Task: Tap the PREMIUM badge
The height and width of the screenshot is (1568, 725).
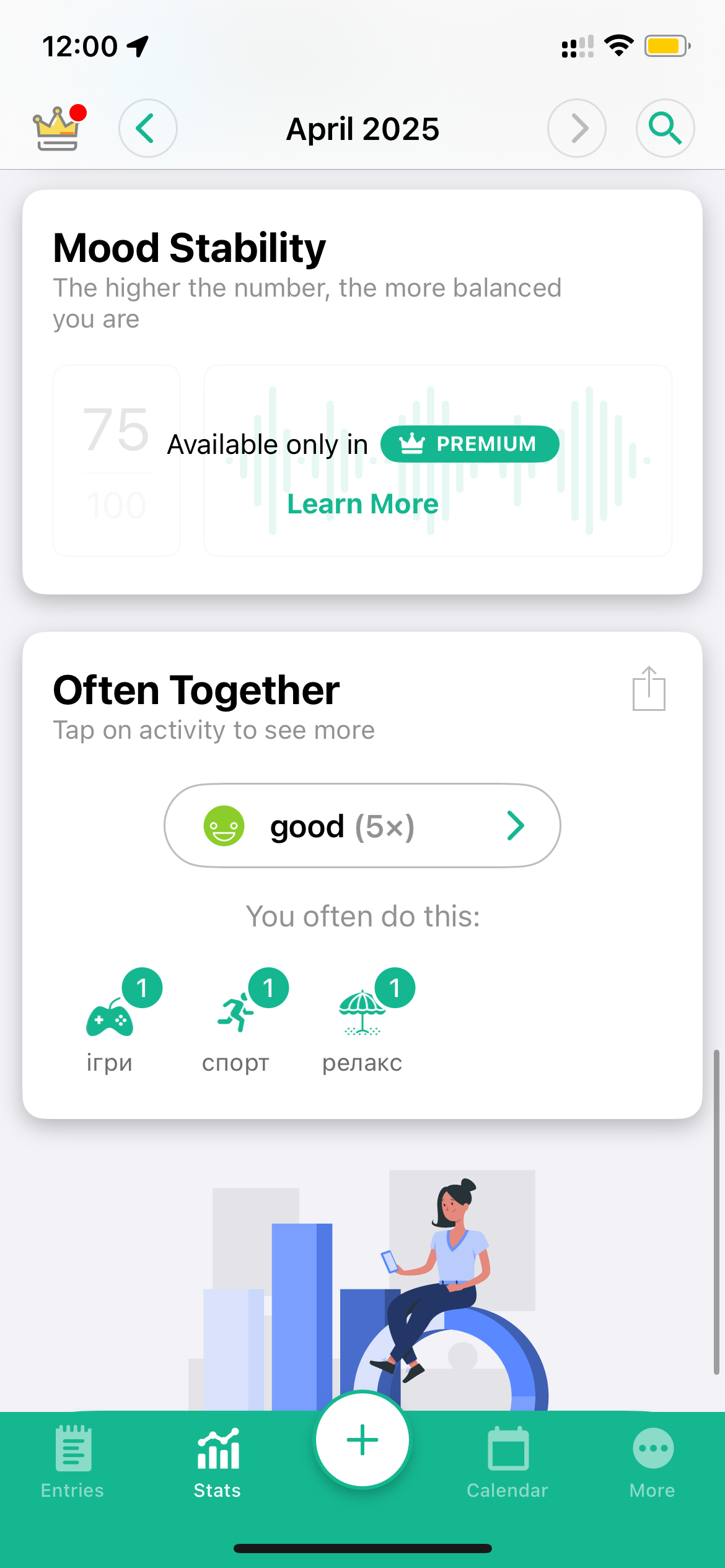Action: tap(470, 444)
